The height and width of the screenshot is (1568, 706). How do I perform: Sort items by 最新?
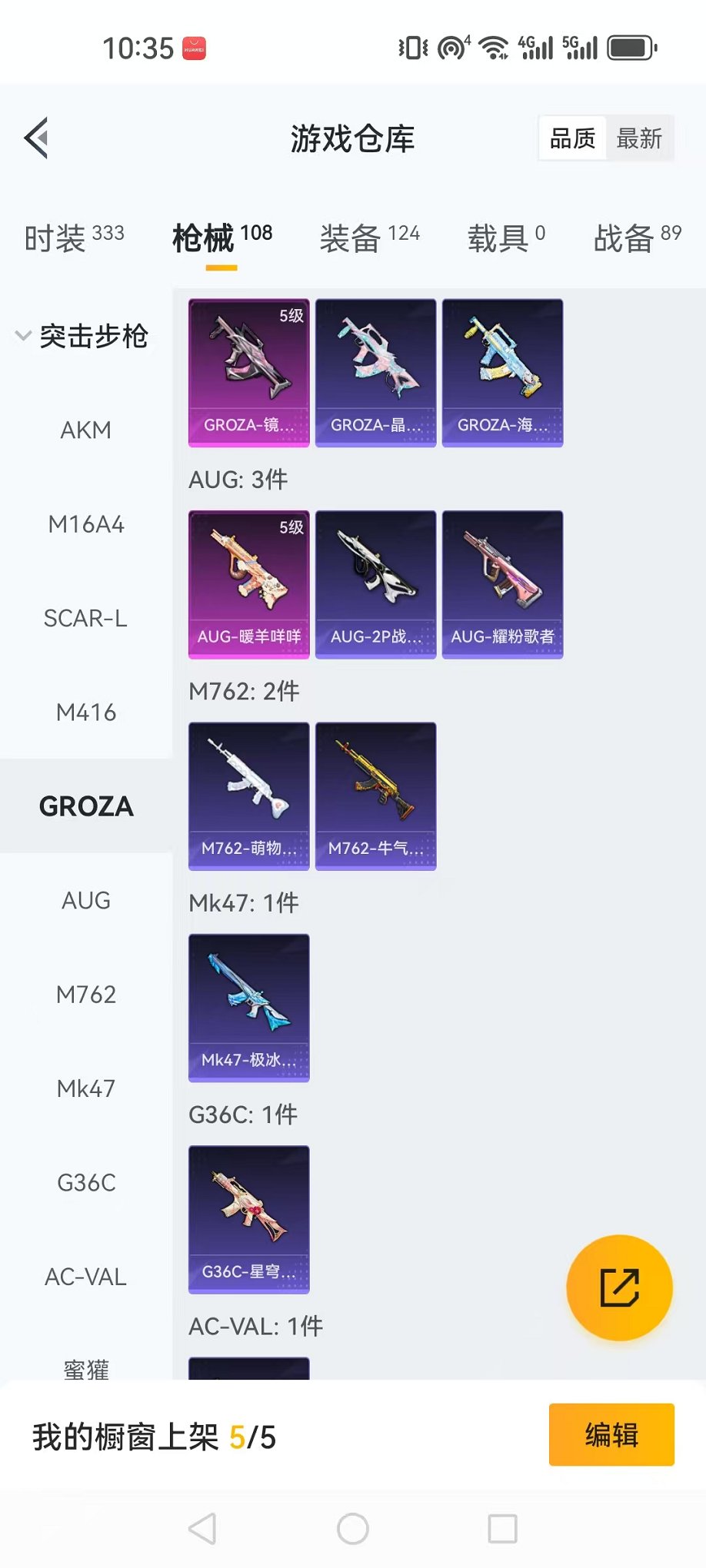pos(639,139)
